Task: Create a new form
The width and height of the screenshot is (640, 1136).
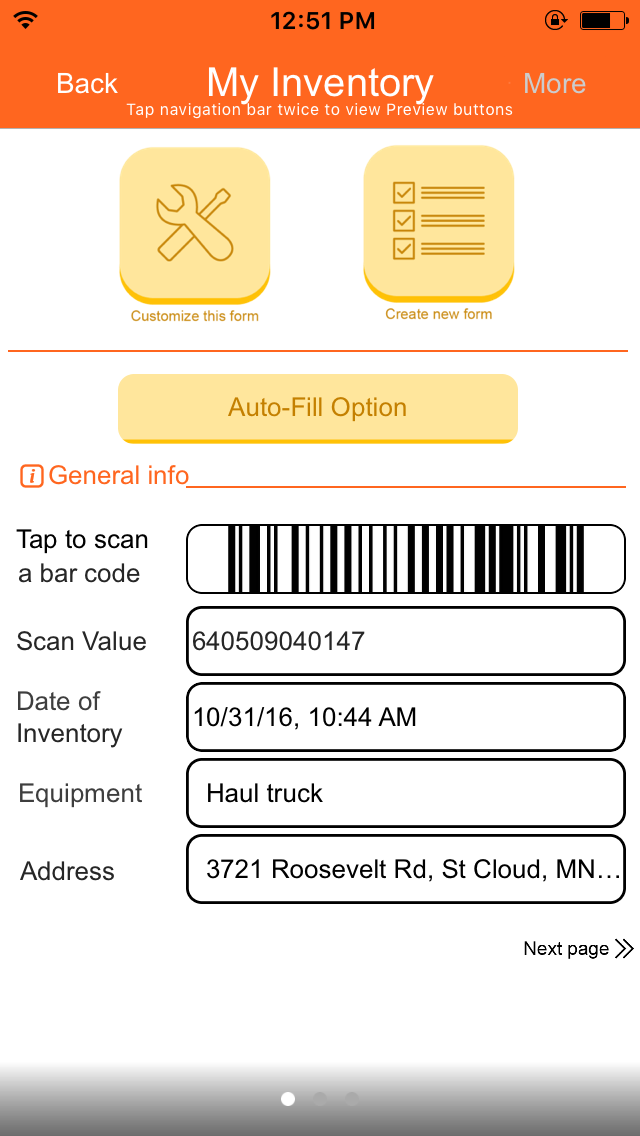Action: pyautogui.click(x=439, y=224)
